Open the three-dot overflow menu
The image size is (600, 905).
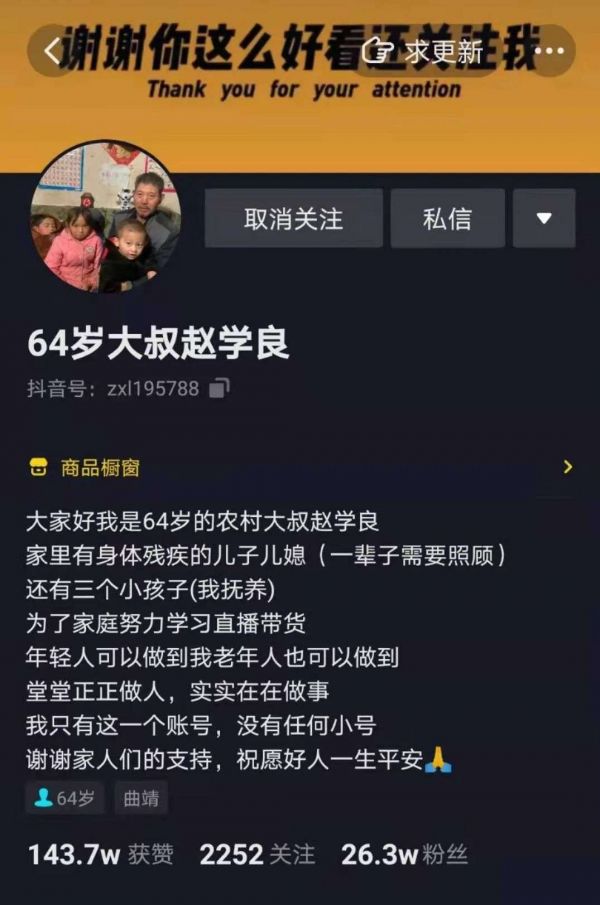pos(549,51)
